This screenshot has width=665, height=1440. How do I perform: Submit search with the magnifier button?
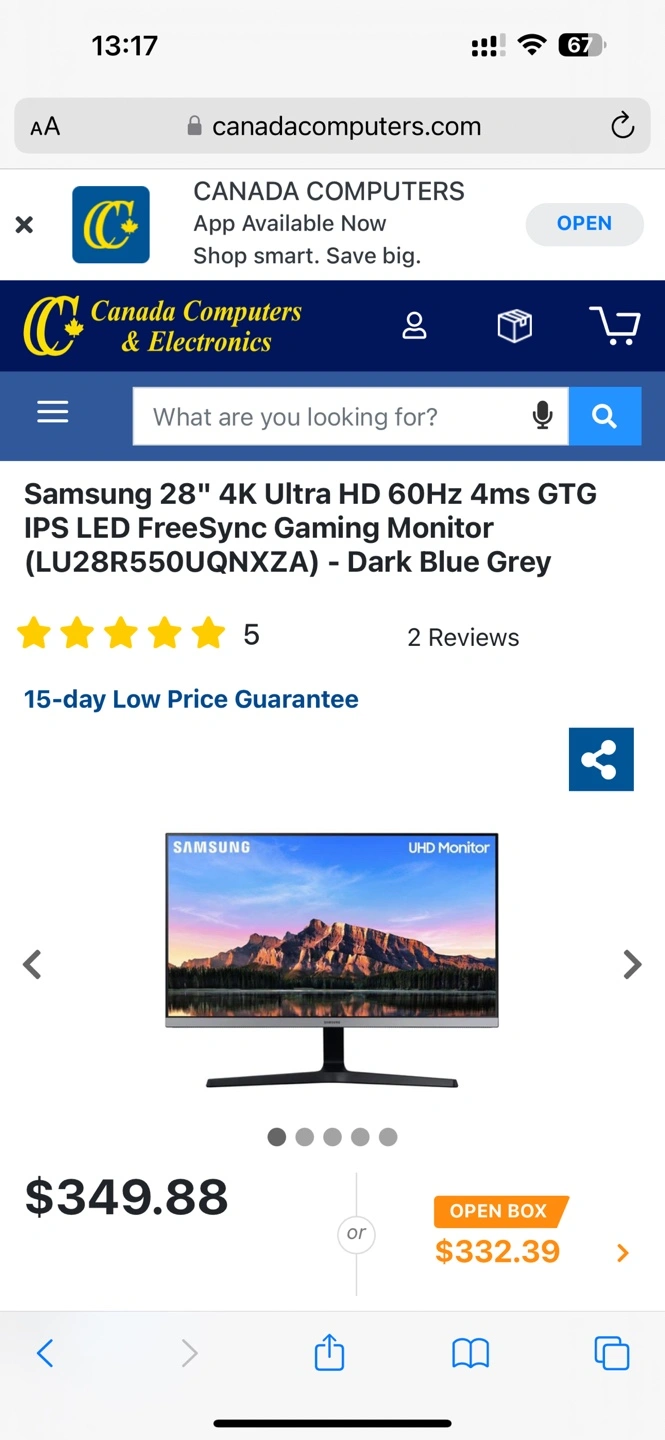coord(604,416)
